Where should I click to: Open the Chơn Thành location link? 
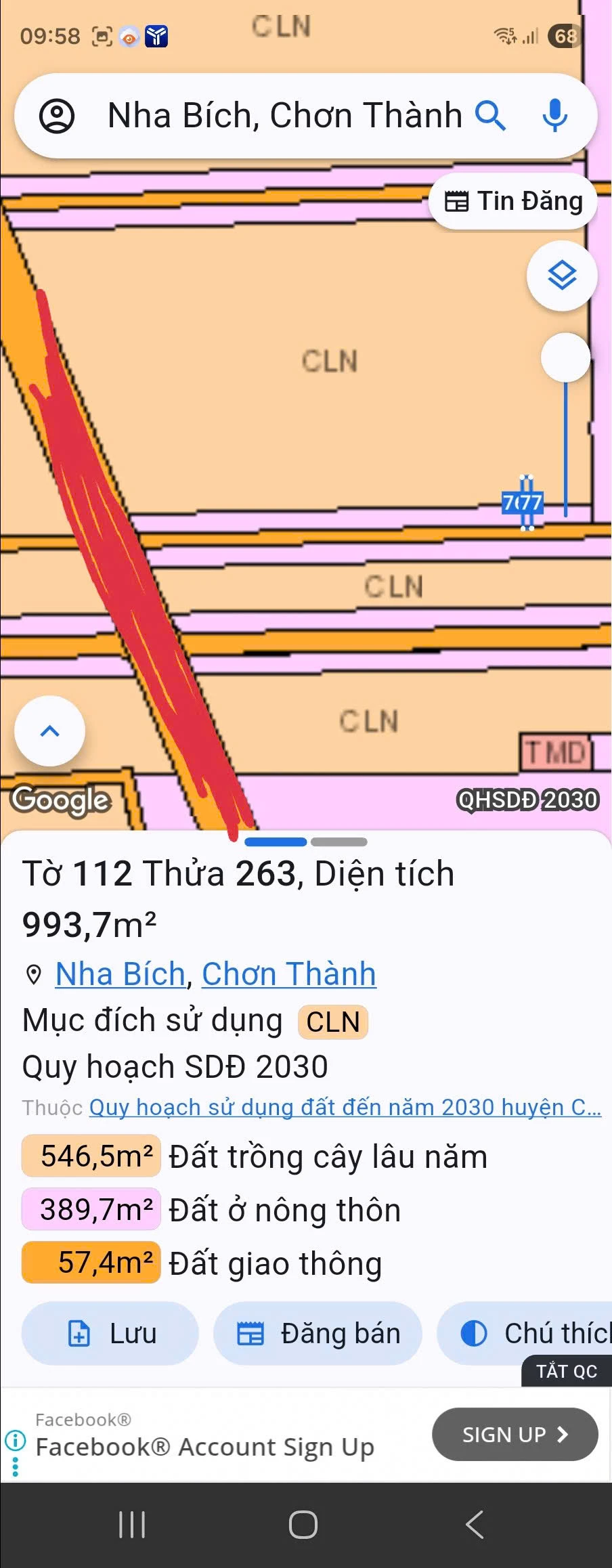point(288,974)
